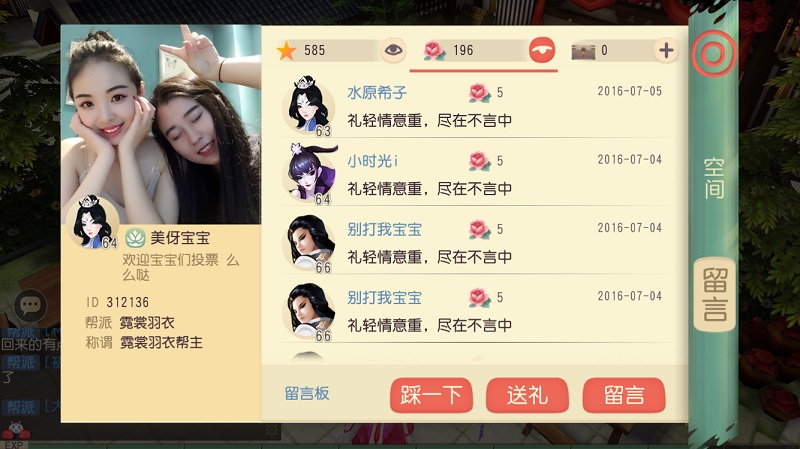Switch to the 空间 side tab
Screen dimensions: 800x449
click(x=714, y=178)
